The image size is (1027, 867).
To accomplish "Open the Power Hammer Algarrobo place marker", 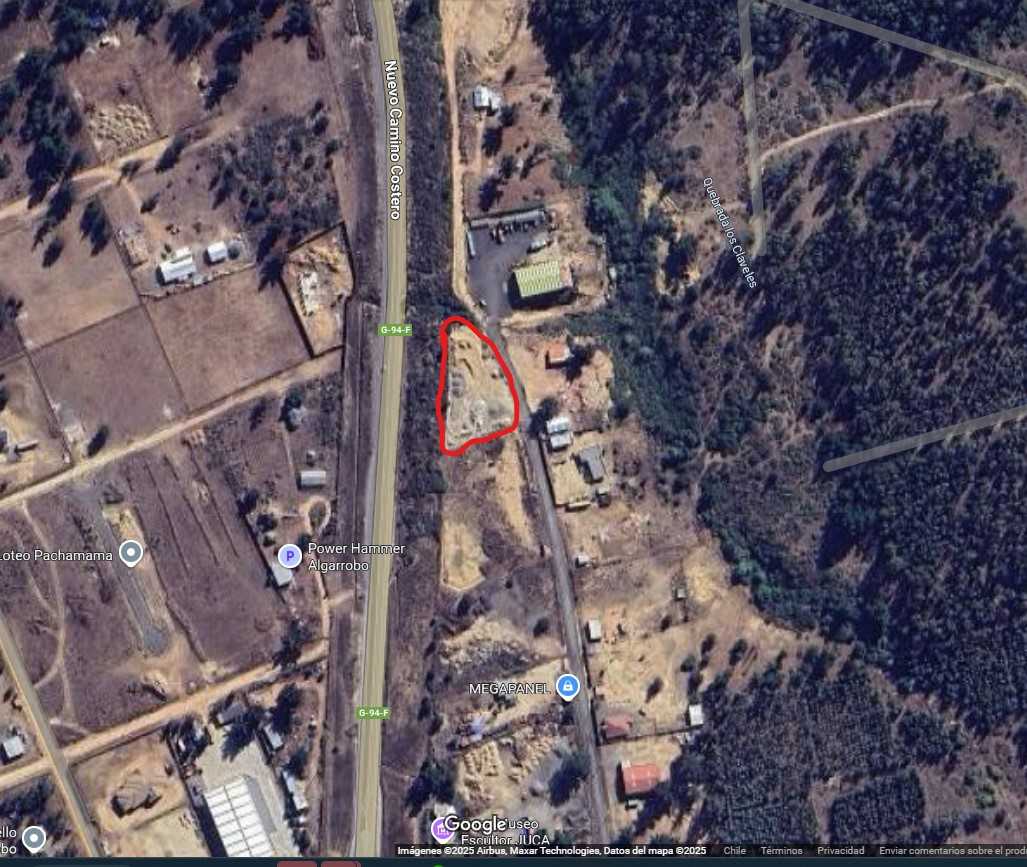I will click(289, 554).
